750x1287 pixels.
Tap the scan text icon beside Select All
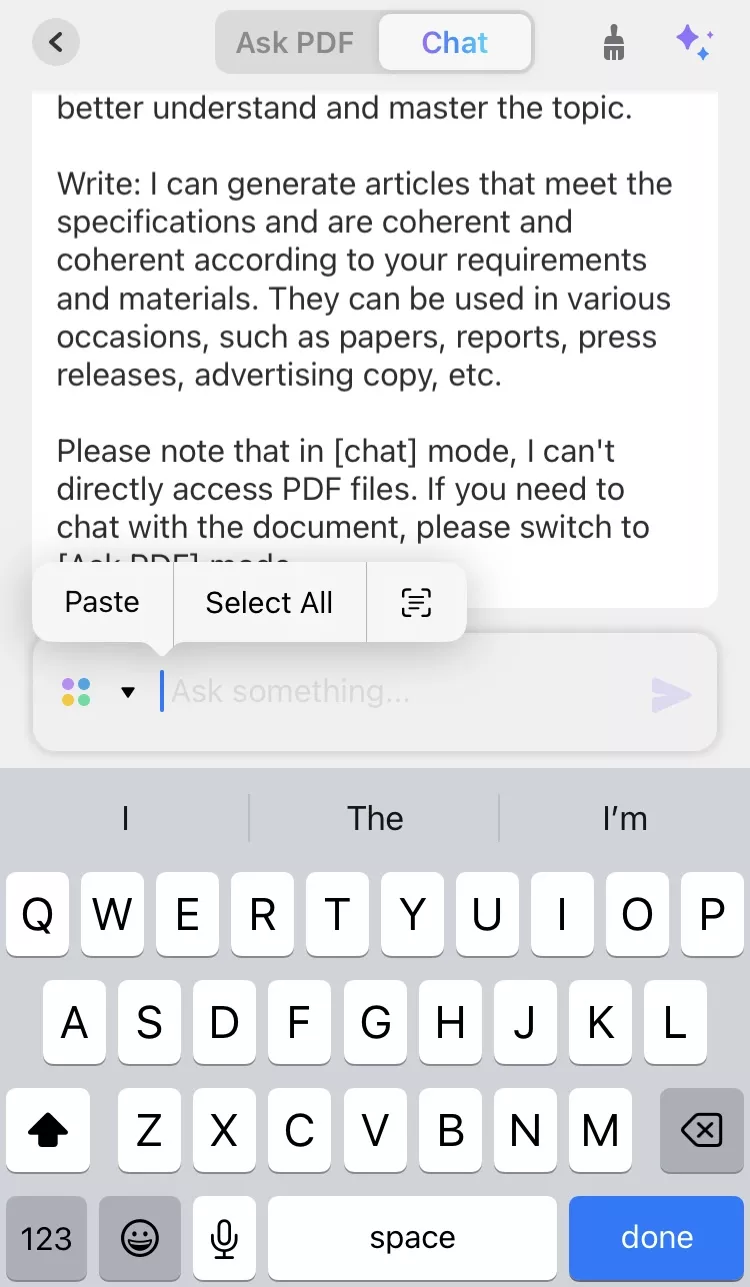415,601
